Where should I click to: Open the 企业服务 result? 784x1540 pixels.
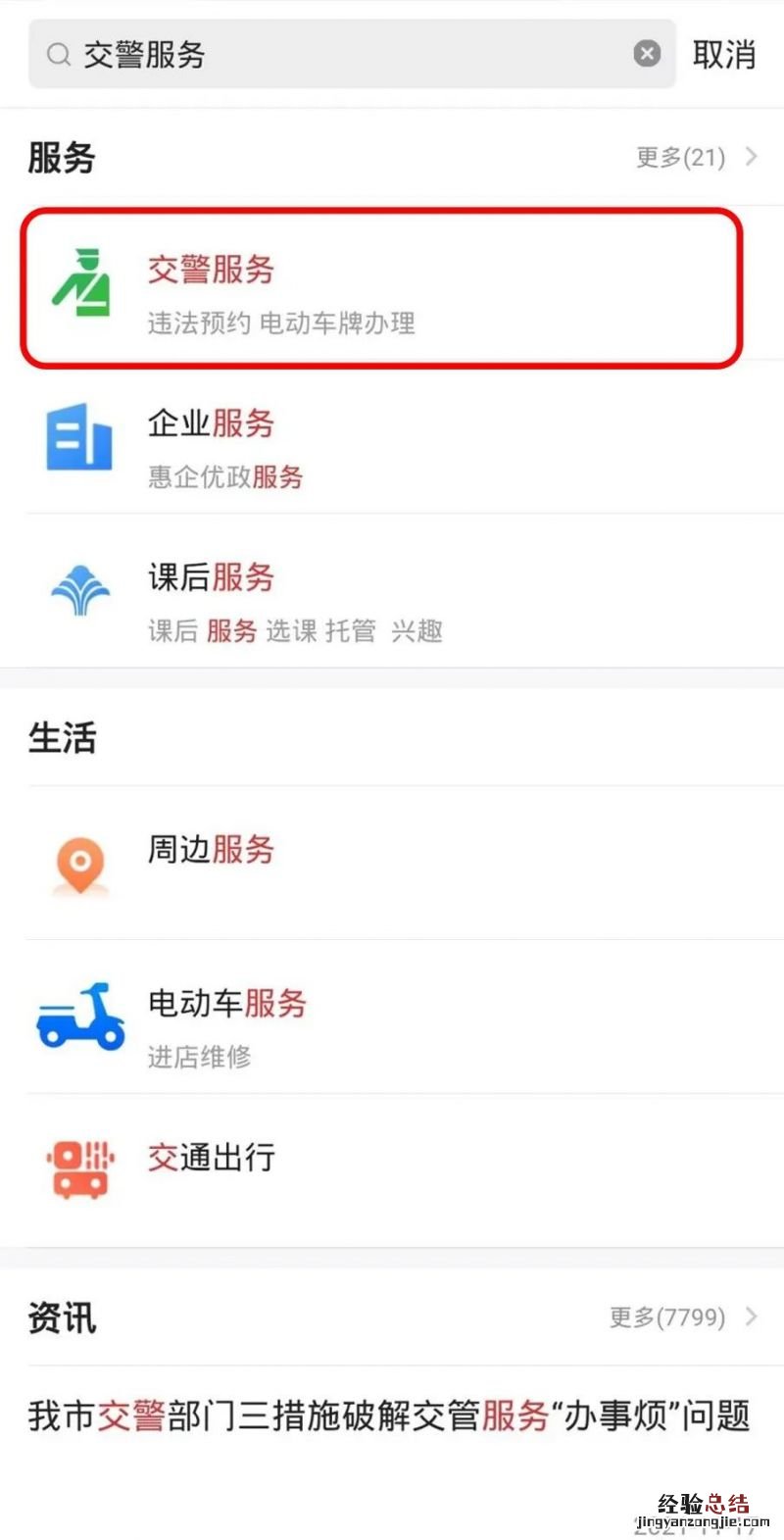[392, 447]
